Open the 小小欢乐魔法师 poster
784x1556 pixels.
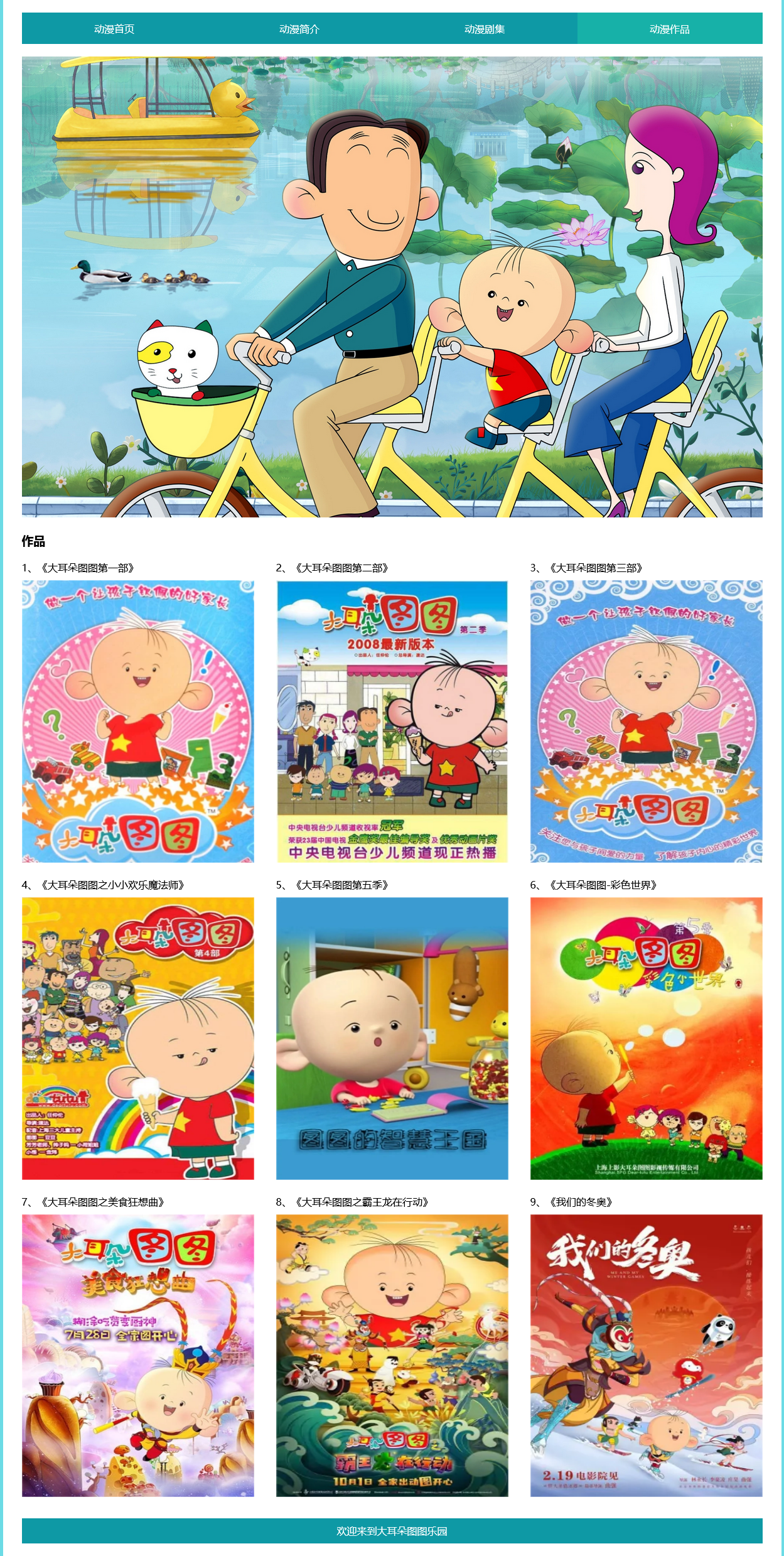[138, 1038]
